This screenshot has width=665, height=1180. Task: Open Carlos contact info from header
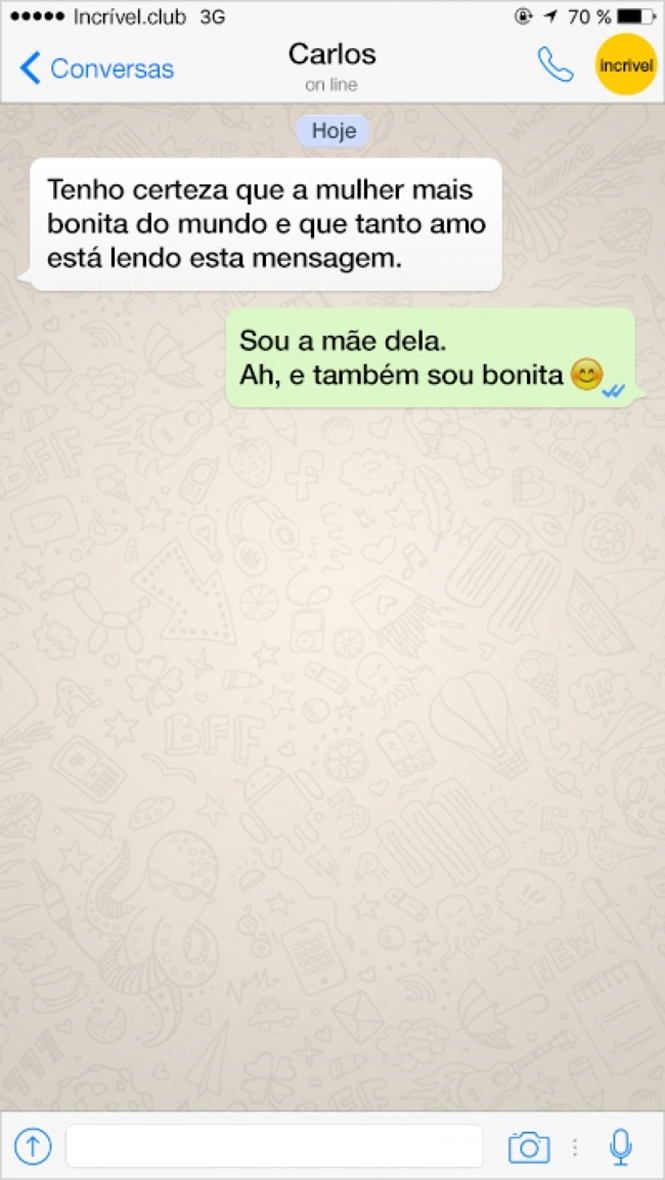[x=332, y=65]
